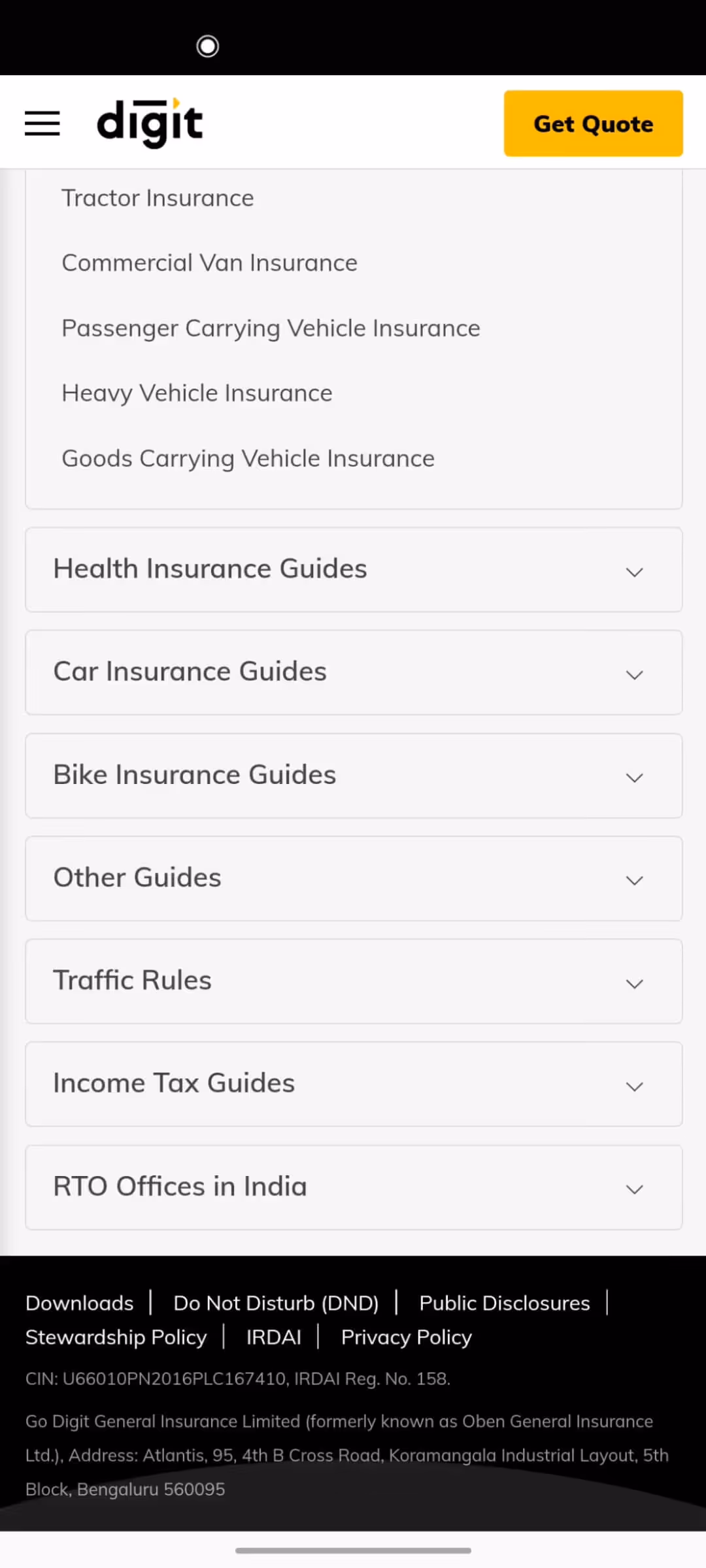Visit the IRDAI footer link
This screenshot has width=706, height=1568.
coord(273,1337)
